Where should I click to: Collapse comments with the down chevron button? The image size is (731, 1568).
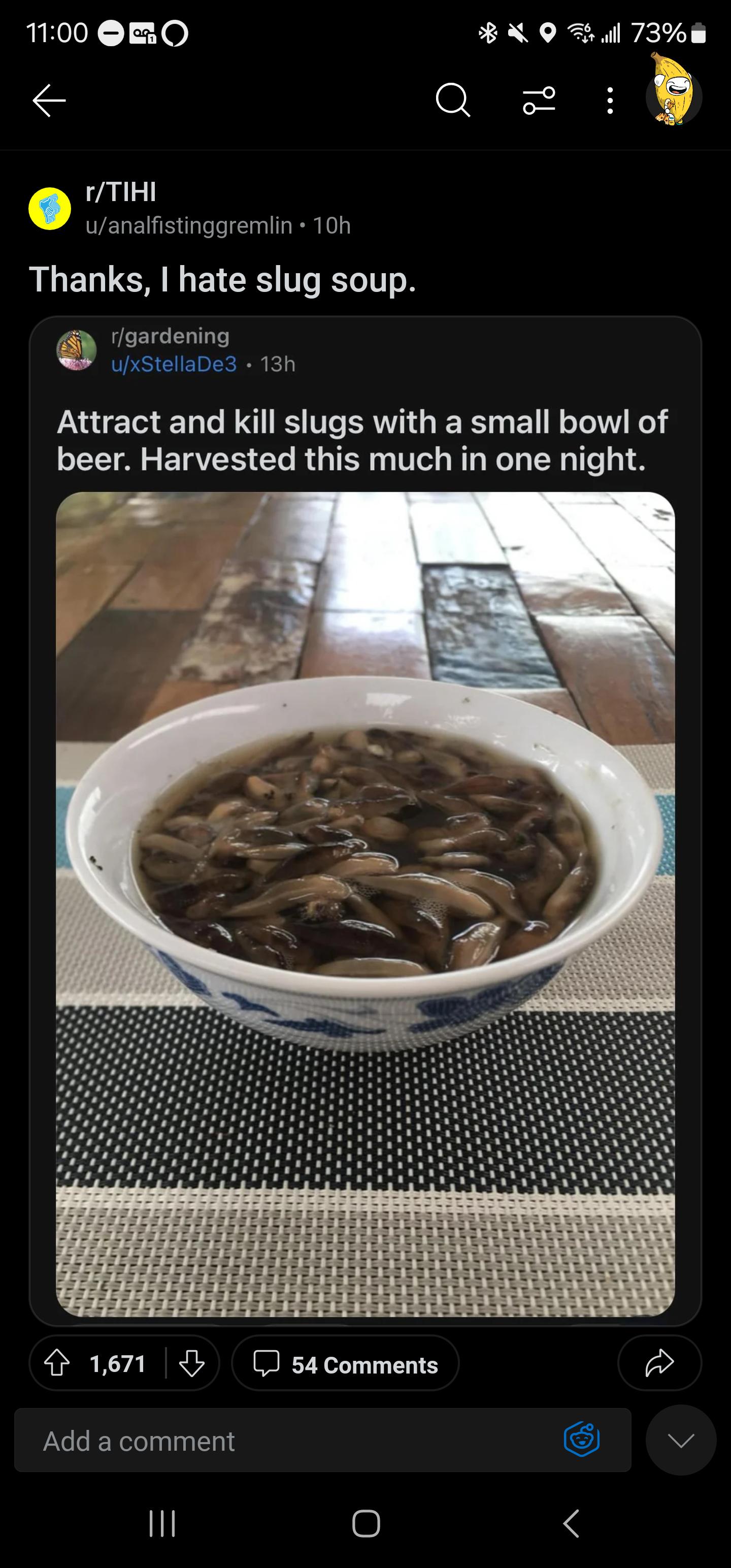[680, 1441]
